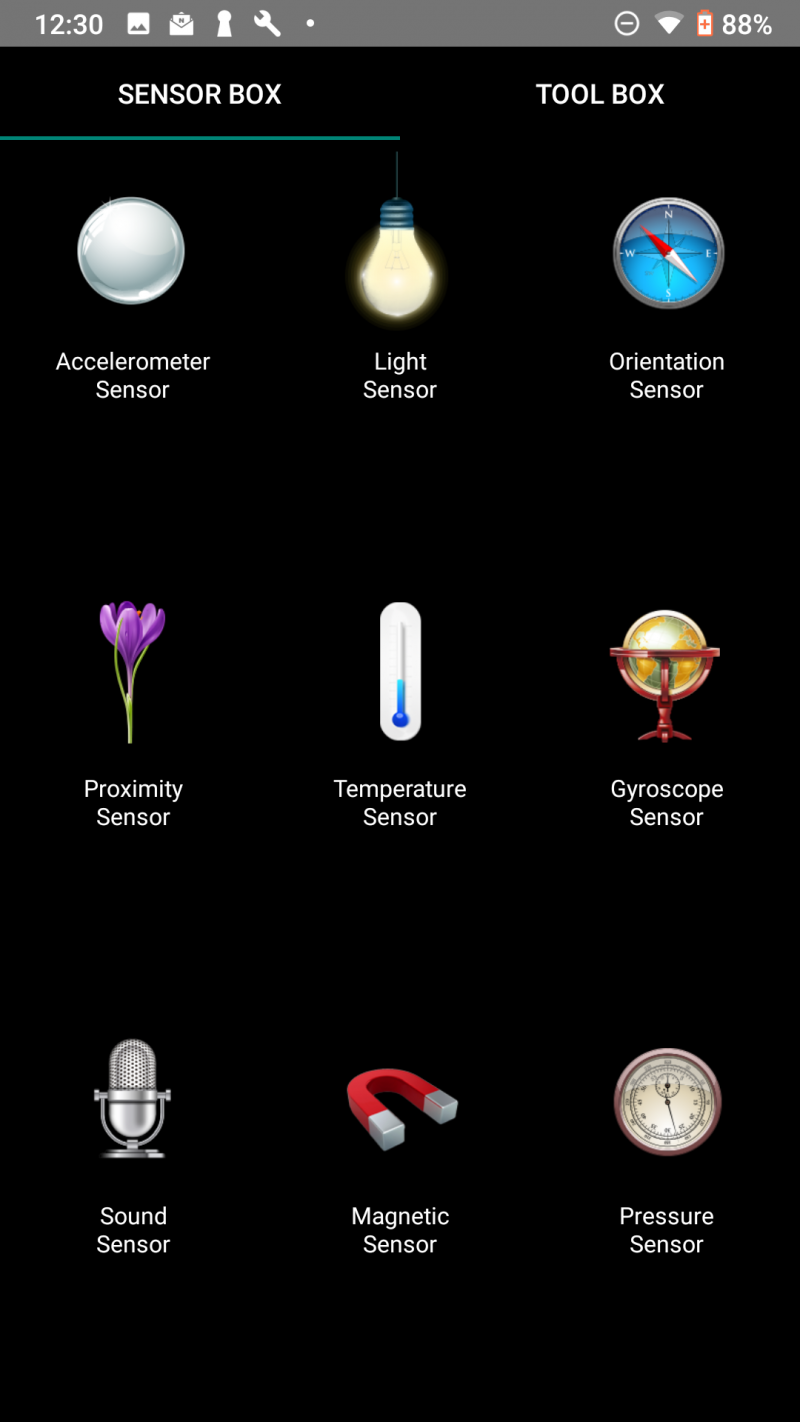Image resolution: width=800 pixels, height=1422 pixels.
Task: Open the Pressure Sensor gauge
Action: (x=667, y=1101)
